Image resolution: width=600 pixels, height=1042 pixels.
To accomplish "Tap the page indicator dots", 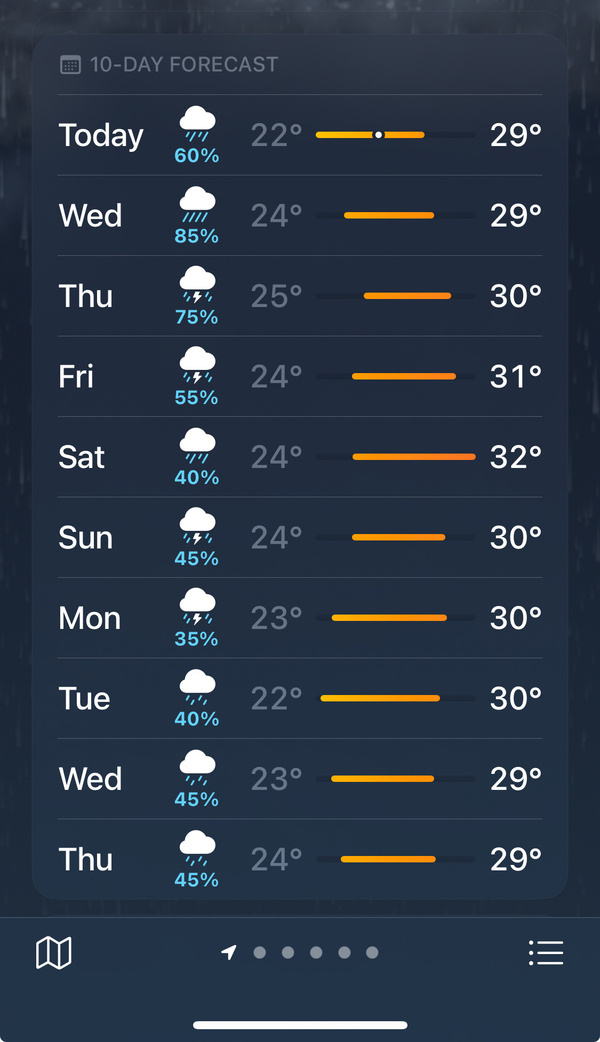I will pyautogui.click(x=301, y=953).
